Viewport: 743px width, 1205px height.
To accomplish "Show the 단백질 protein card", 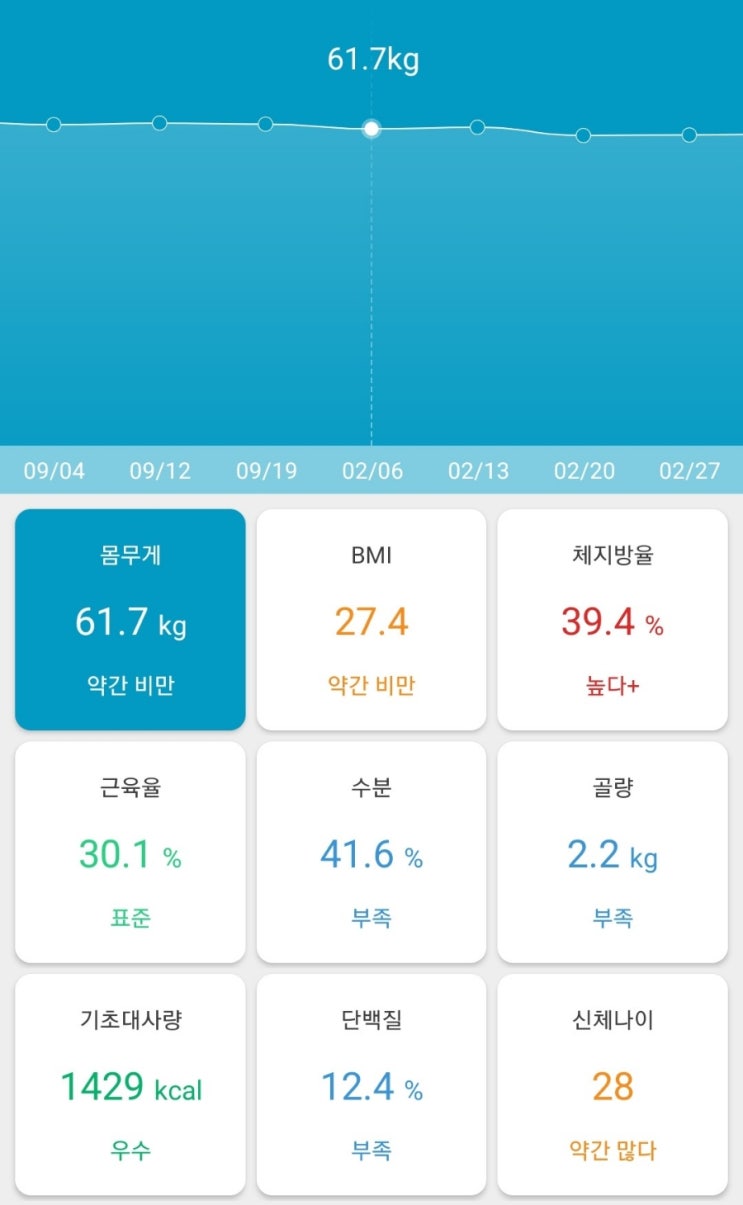I will coord(371,1085).
